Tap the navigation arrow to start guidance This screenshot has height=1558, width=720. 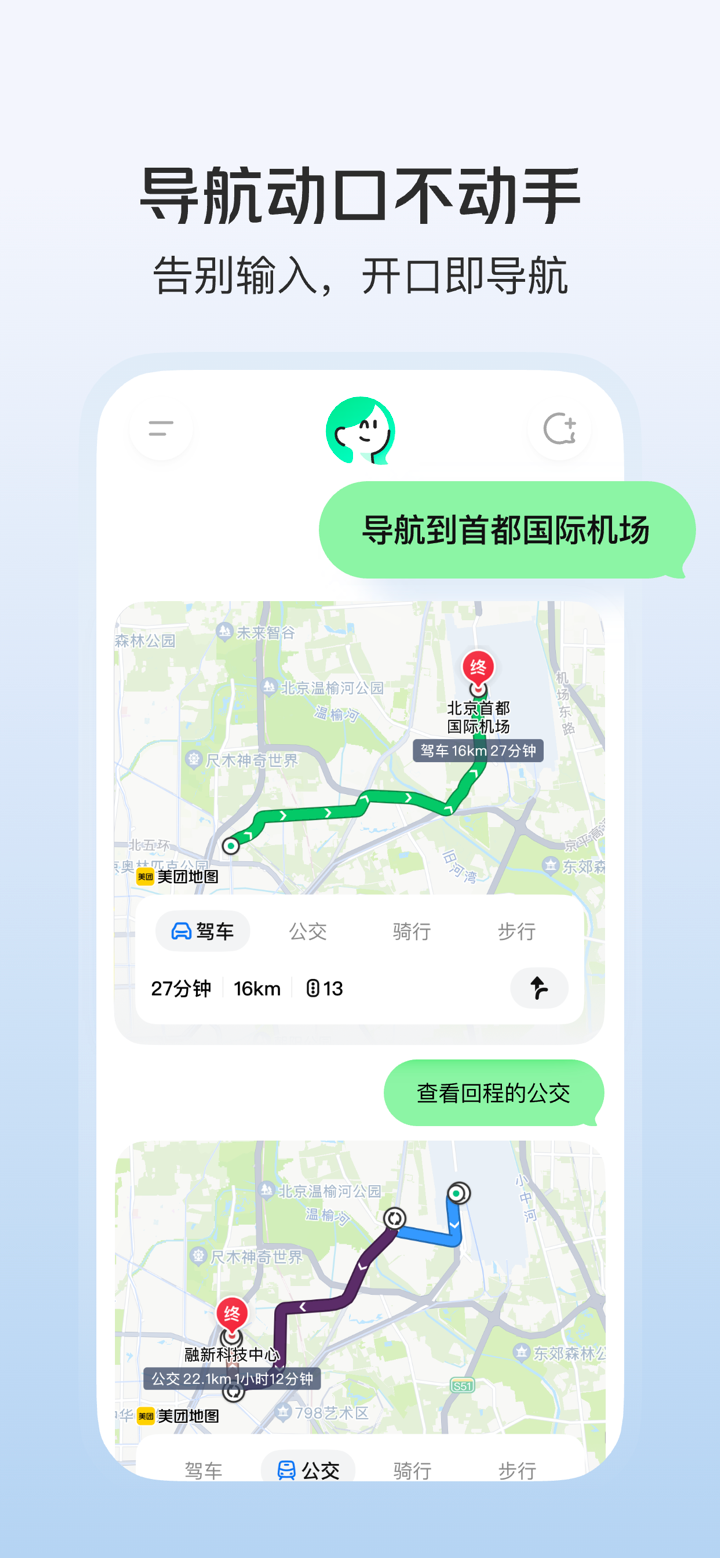click(540, 988)
